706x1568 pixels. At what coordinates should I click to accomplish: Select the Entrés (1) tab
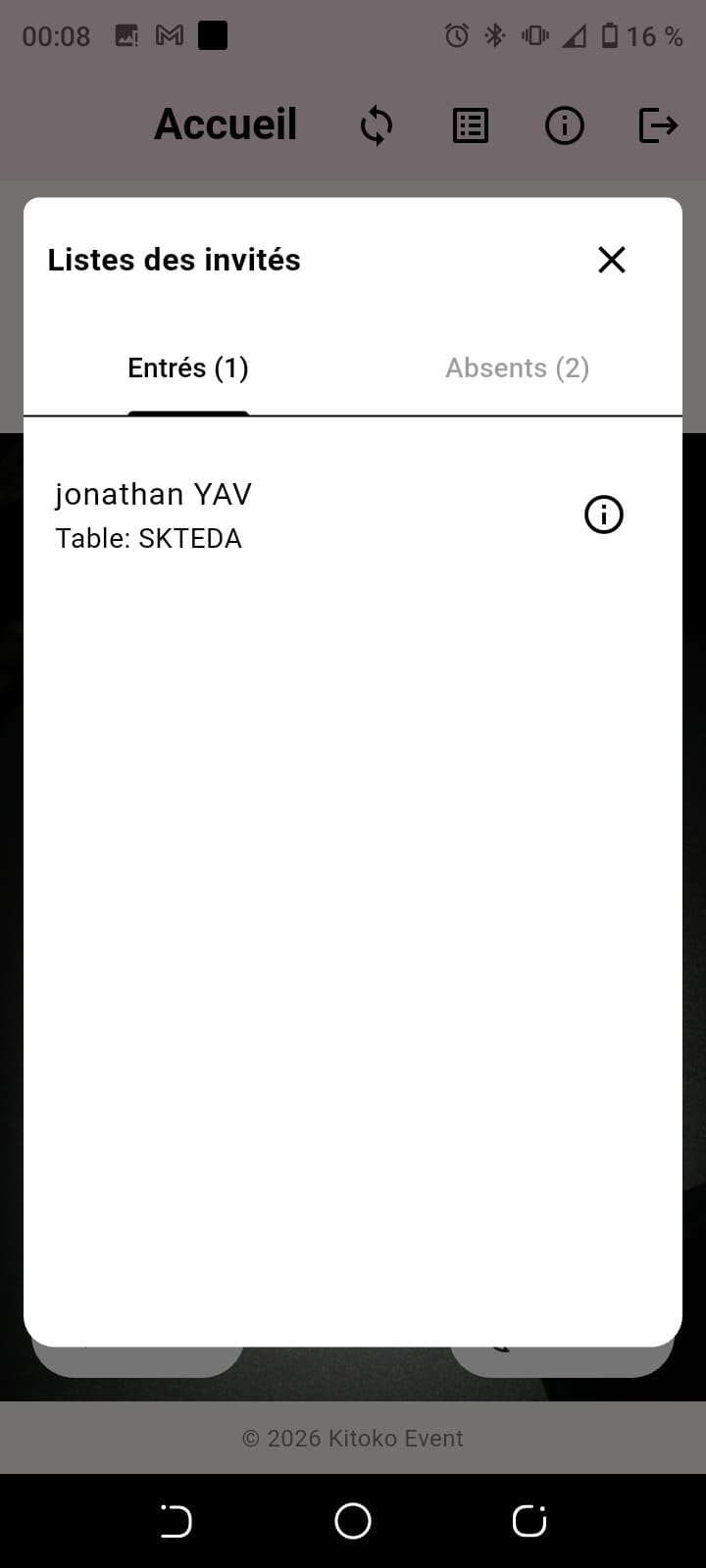tap(188, 368)
